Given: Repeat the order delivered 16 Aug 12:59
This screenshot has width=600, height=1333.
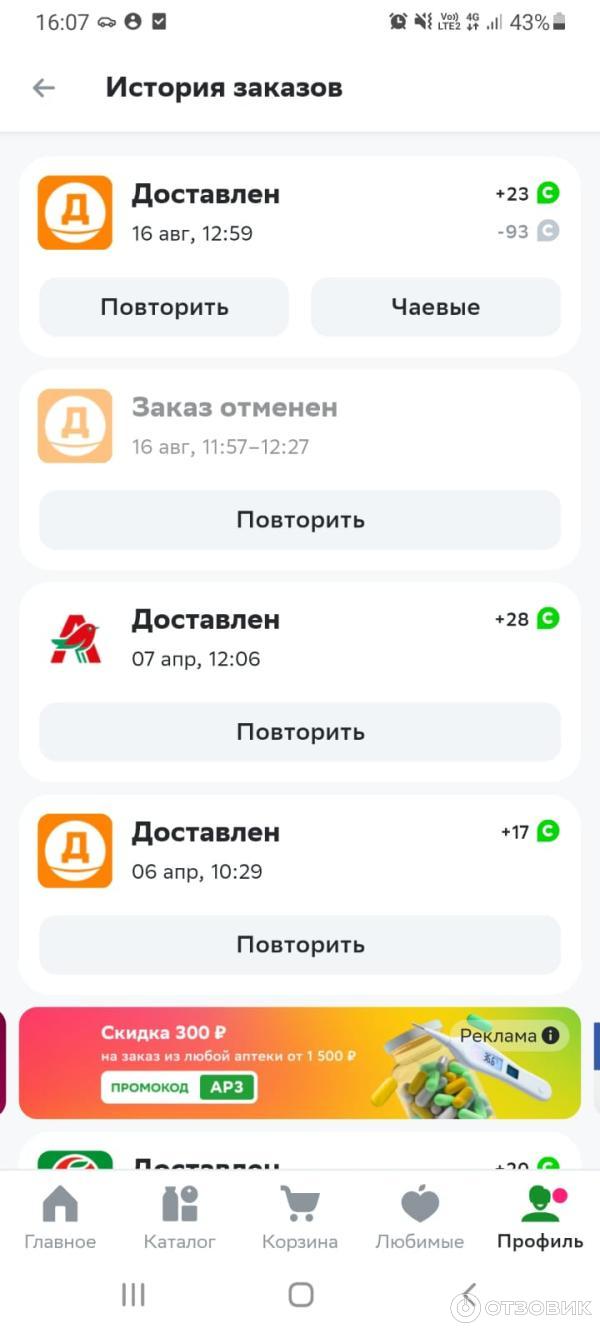Looking at the screenshot, I should point(164,307).
